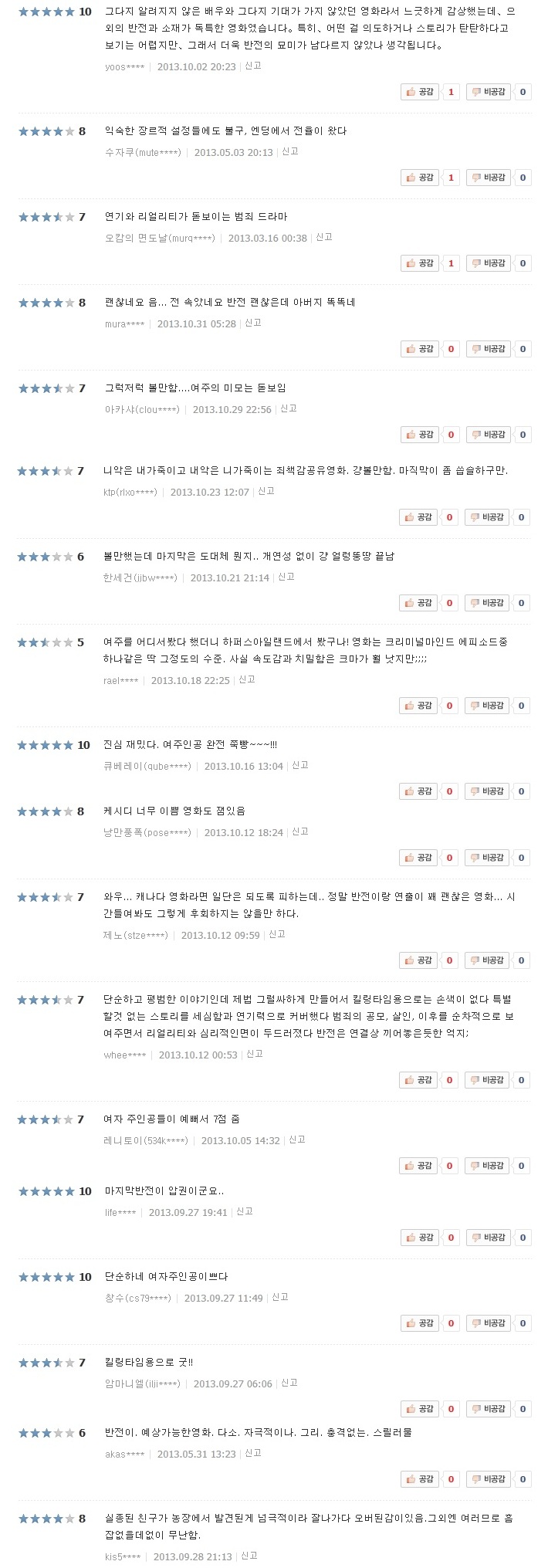Viewport: 548px width, 1568px height.
Task: Report 아카샤(clou****)'s review
Action: click(289, 409)
